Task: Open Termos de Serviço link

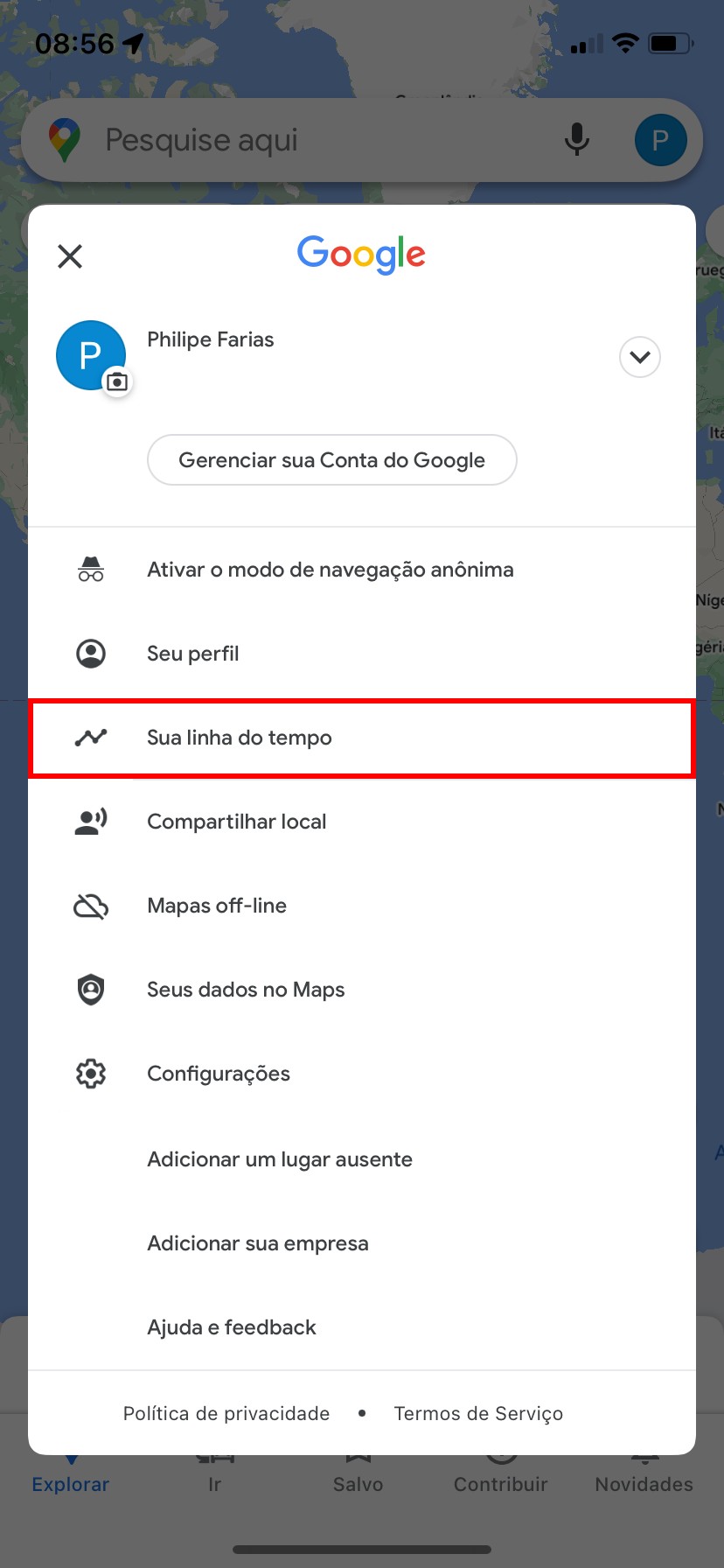Action: (x=478, y=1413)
